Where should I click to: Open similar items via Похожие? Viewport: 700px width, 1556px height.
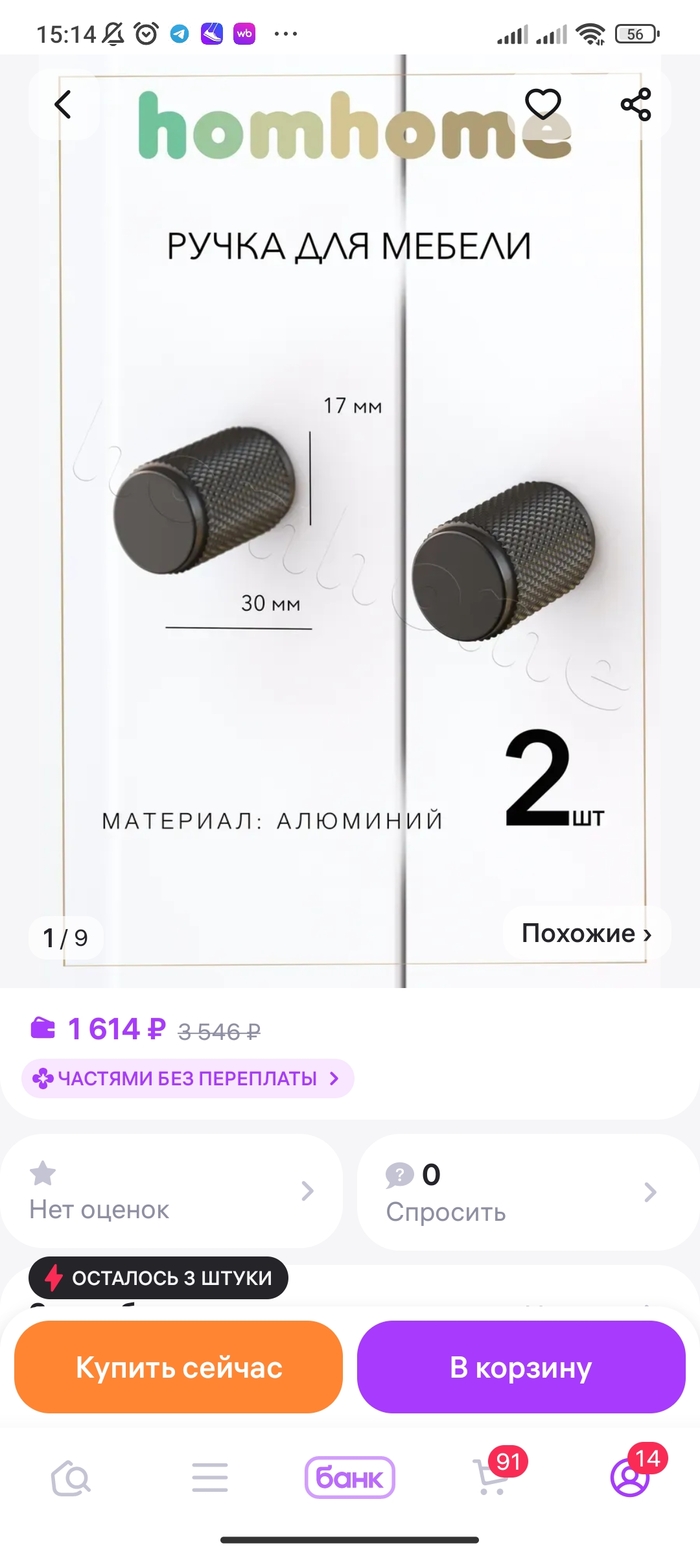pyautogui.click(x=586, y=934)
